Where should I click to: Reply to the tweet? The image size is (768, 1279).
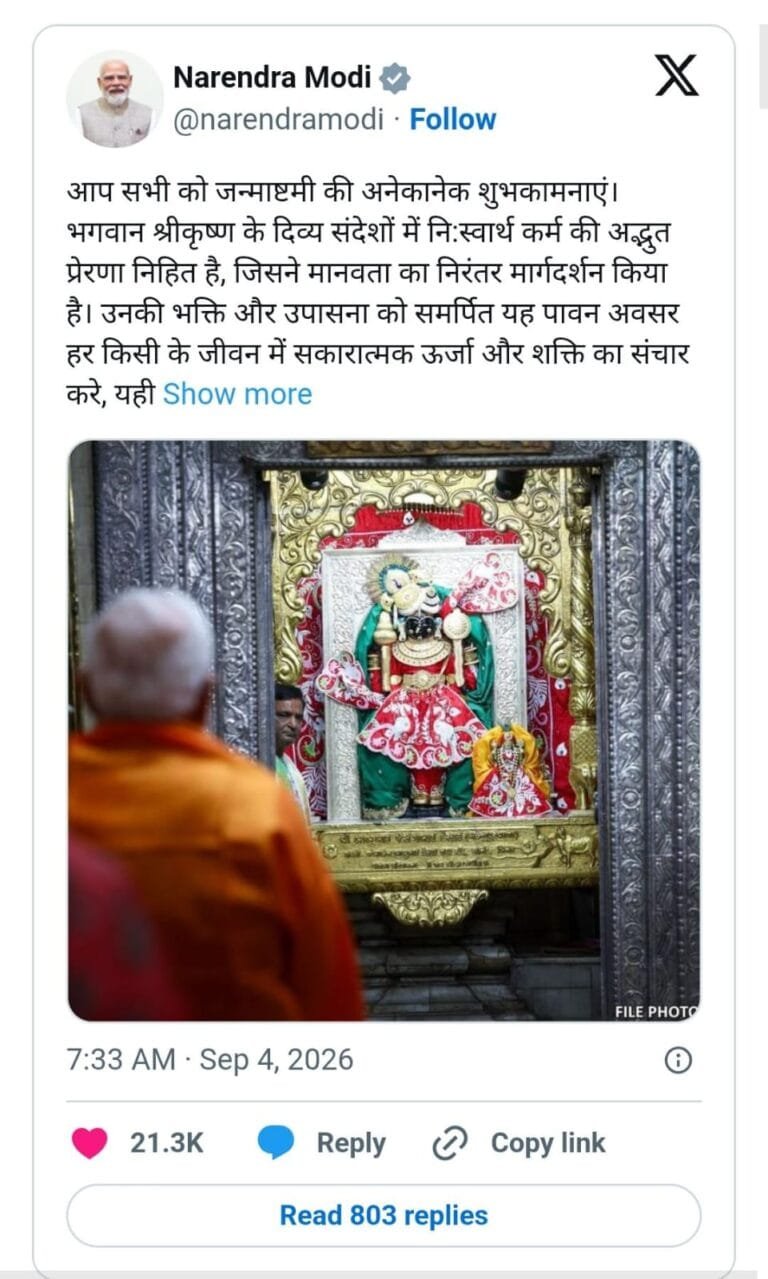(x=321, y=1143)
